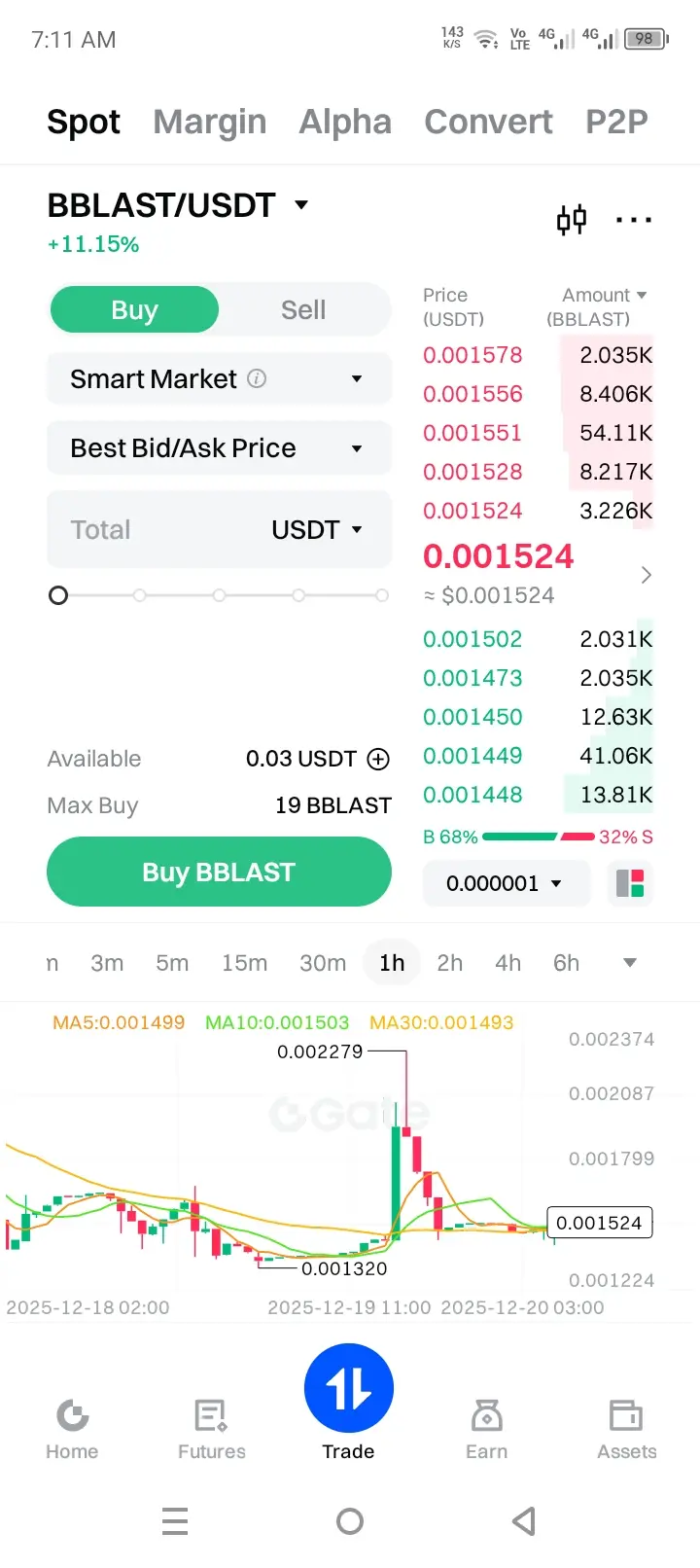Toggle the order book layout icon
700x1568 pixels.
[630, 883]
